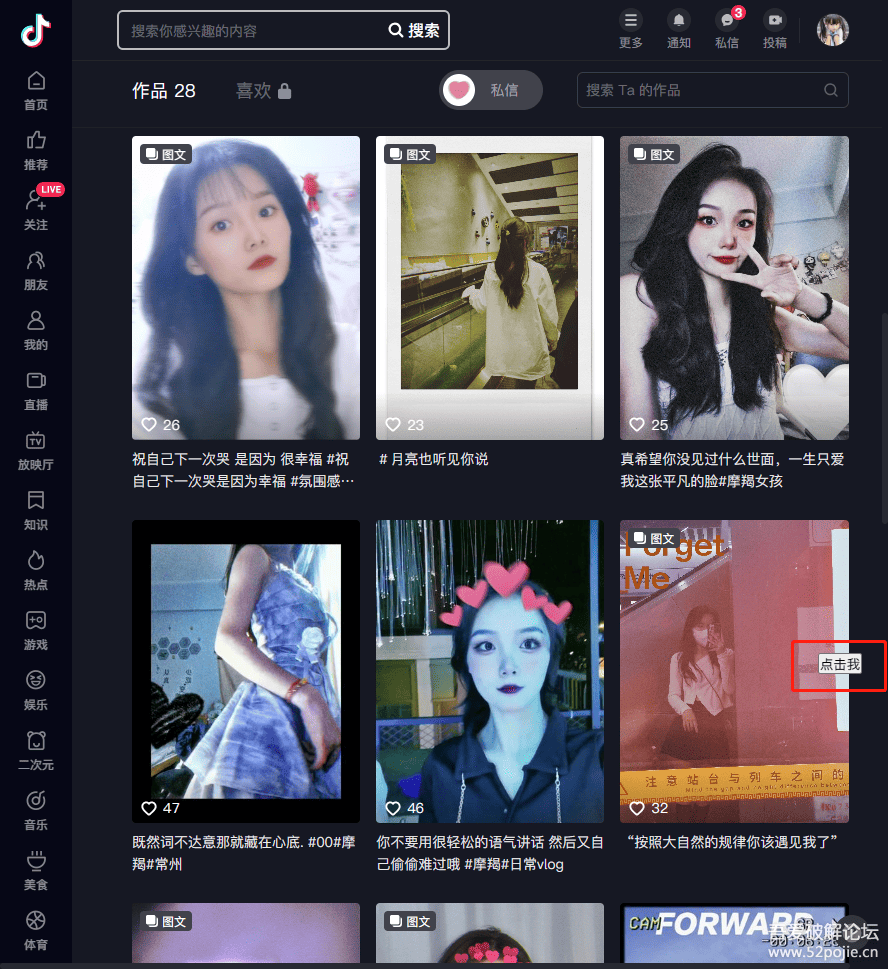This screenshot has width=888, height=969.
Task: Search within 搜索 Ta 的作品 field
Action: pos(700,90)
